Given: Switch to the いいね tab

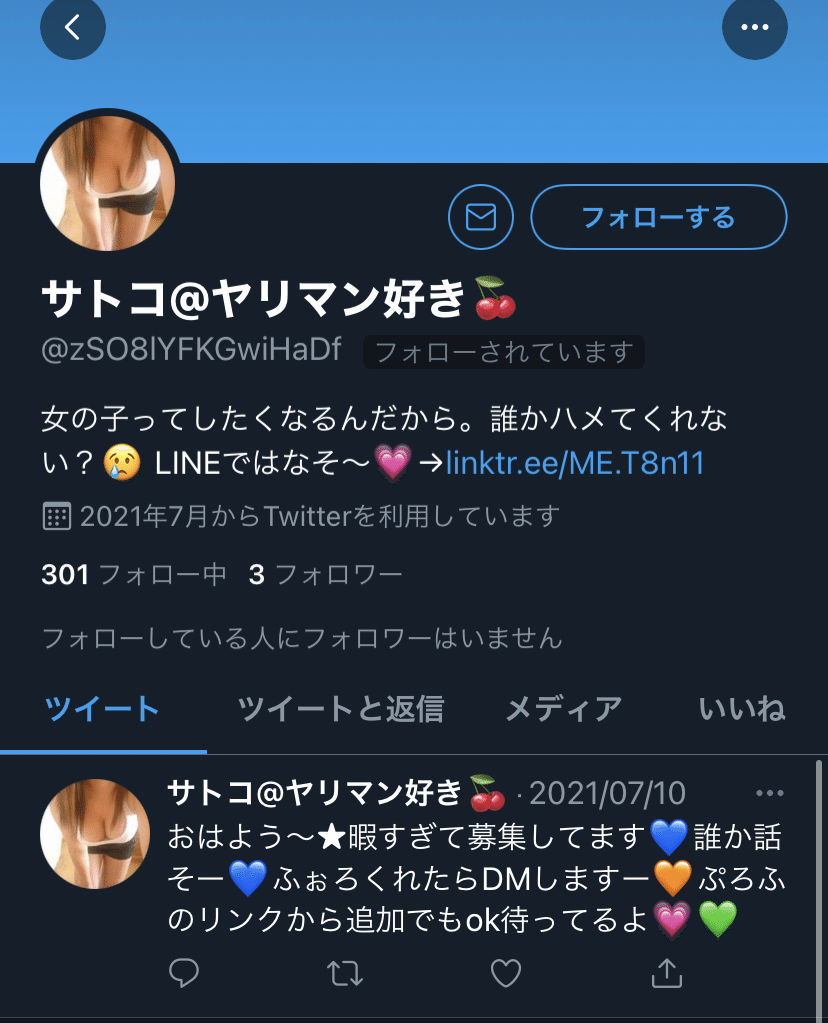Looking at the screenshot, I should [x=741, y=709].
